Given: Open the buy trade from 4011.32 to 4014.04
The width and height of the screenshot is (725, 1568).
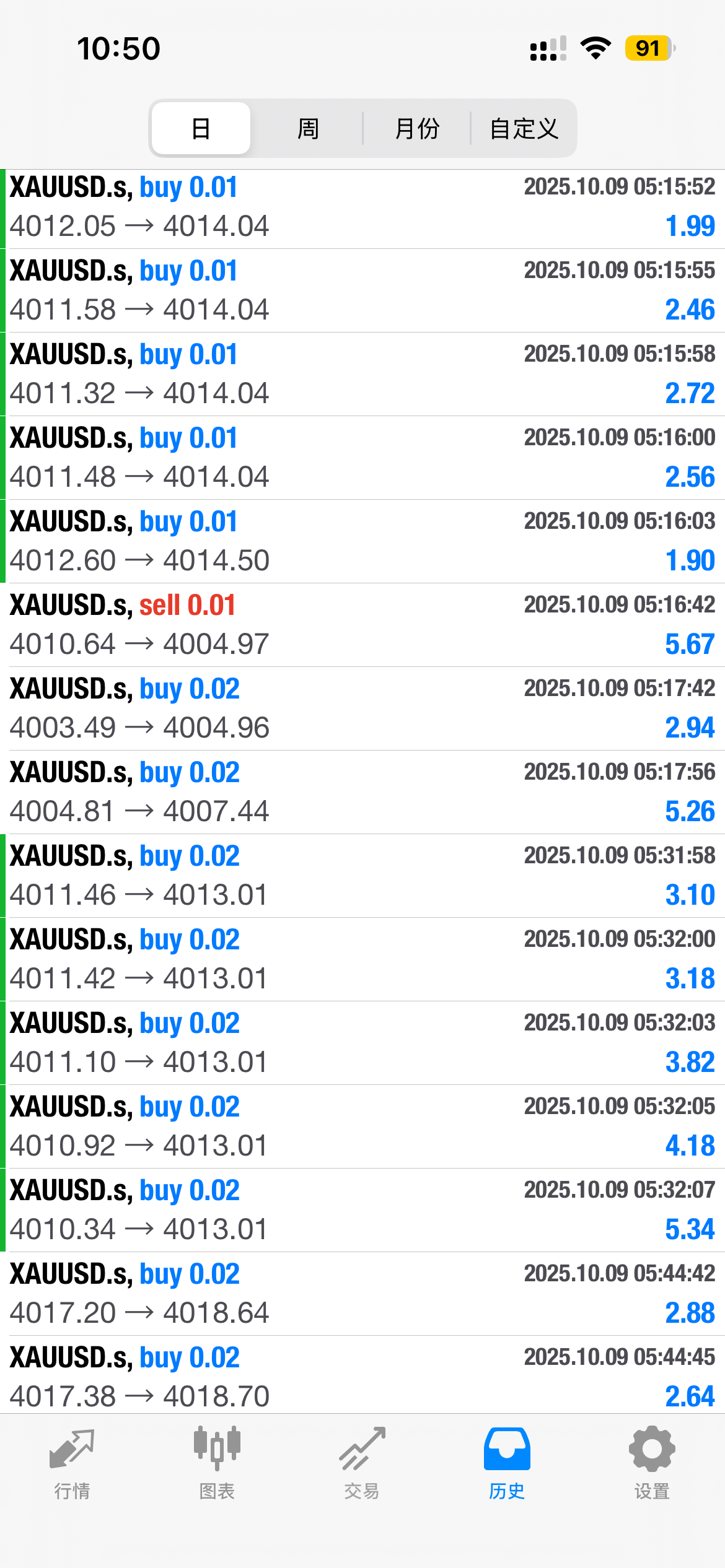Looking at the screenshot, I should point(362,374).
